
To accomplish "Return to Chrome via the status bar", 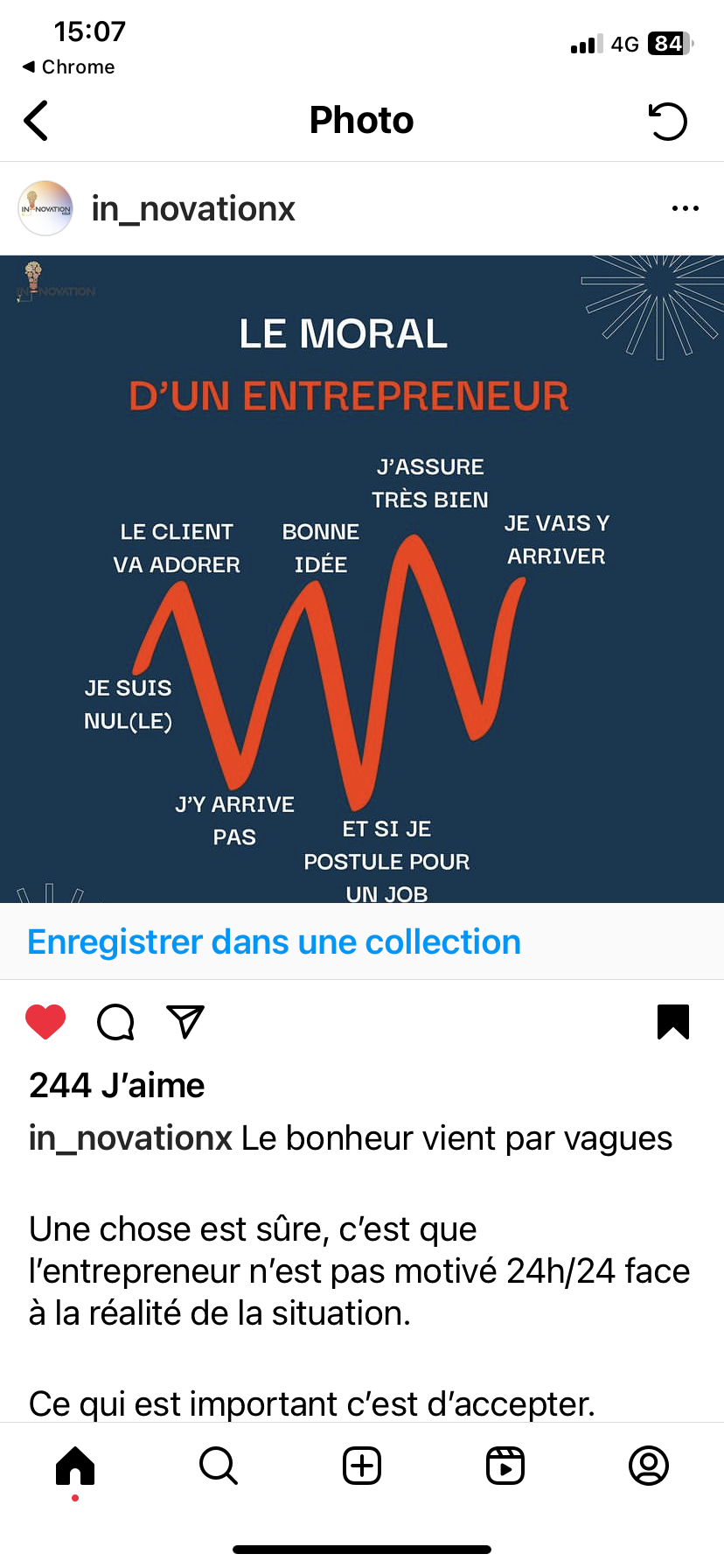I will 68,67.
